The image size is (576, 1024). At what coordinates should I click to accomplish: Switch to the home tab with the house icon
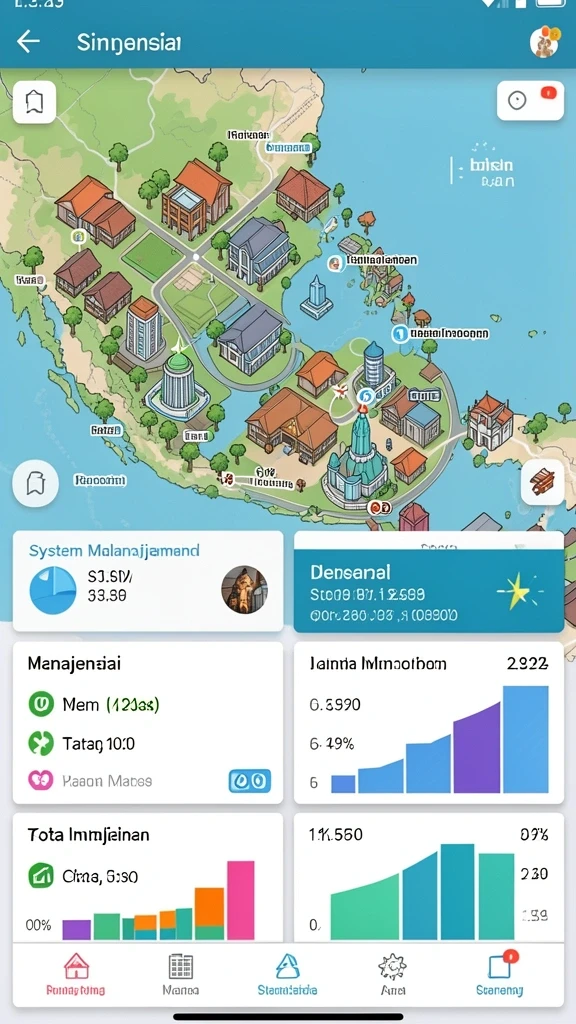coord(76,974)
